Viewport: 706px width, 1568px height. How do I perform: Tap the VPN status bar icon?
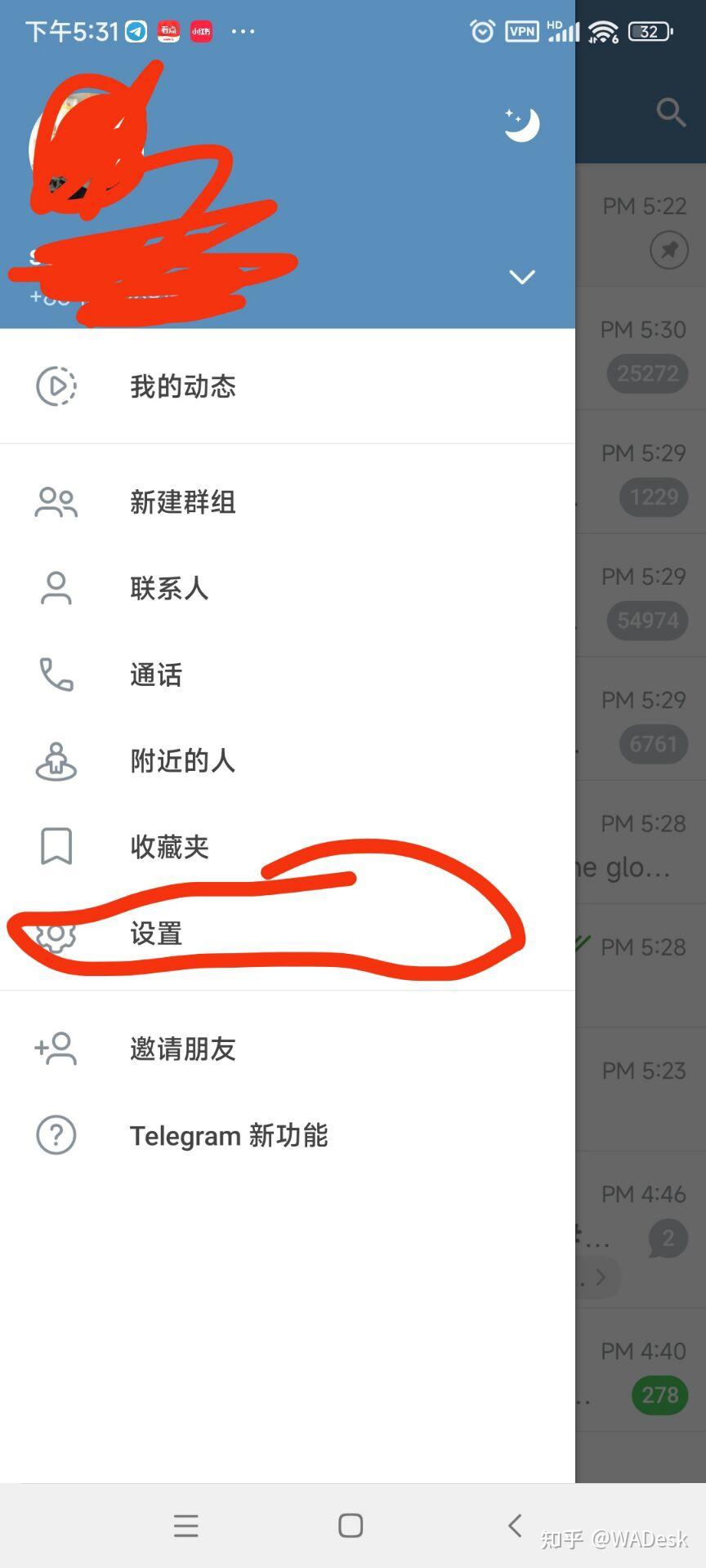coord(522,31)
